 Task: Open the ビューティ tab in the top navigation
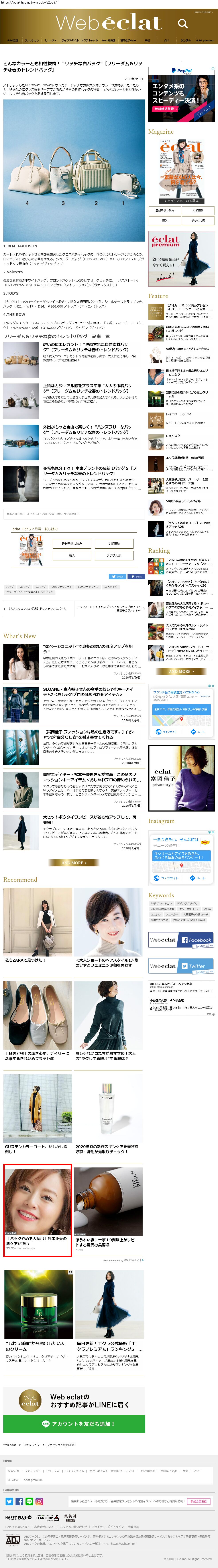click(x=51, y=40)
